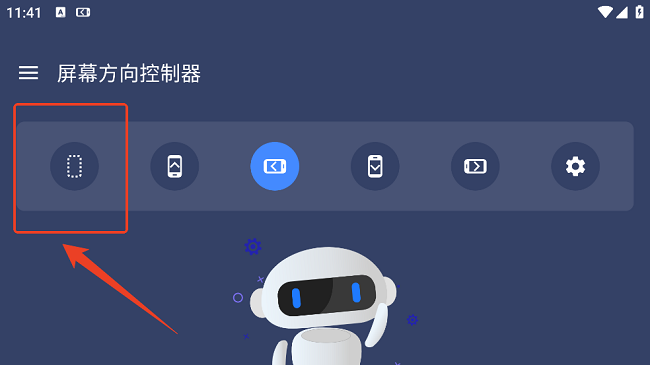Open the hamburger drawer menu
Viewport: 650px width, 365px height.
28,73
